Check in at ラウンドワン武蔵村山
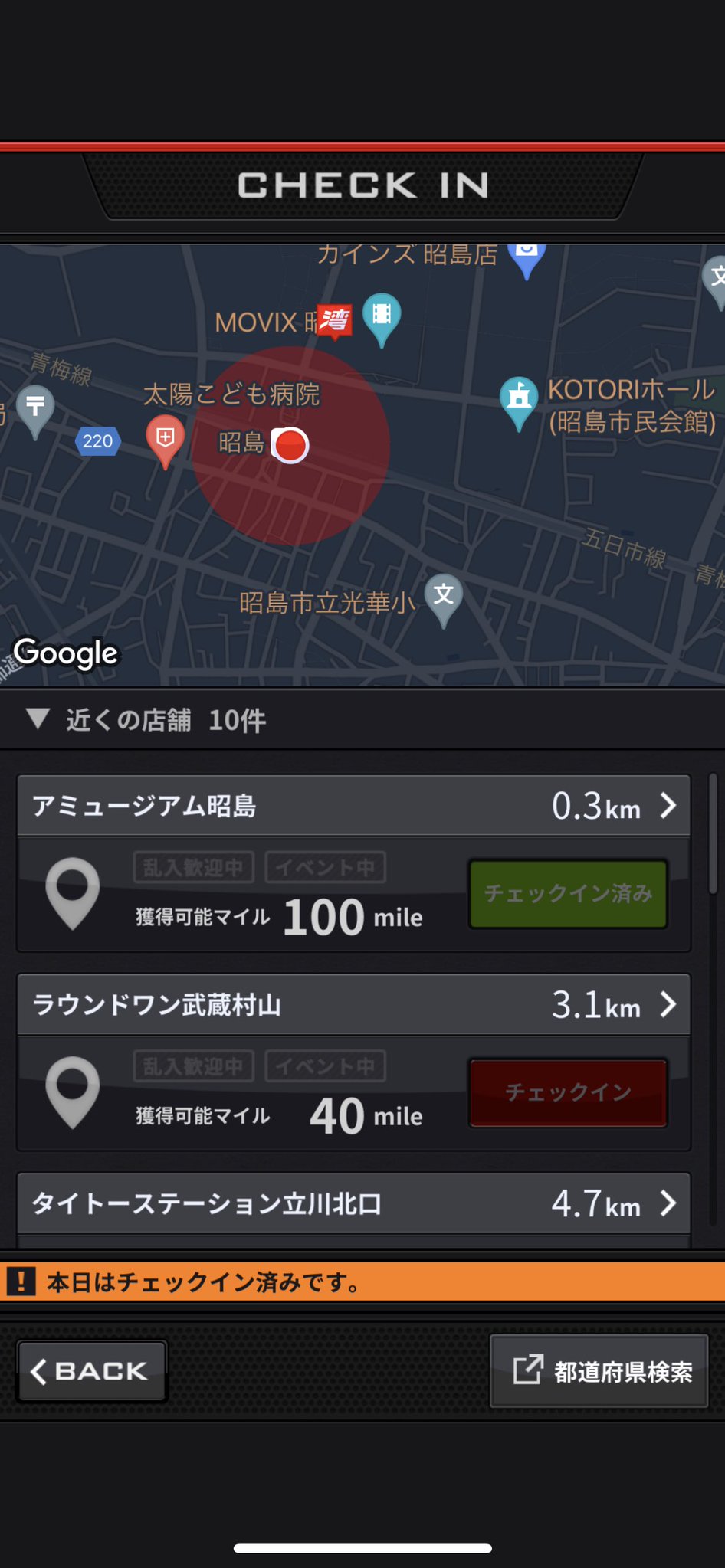725x1568 pixels. point(568,1092)
